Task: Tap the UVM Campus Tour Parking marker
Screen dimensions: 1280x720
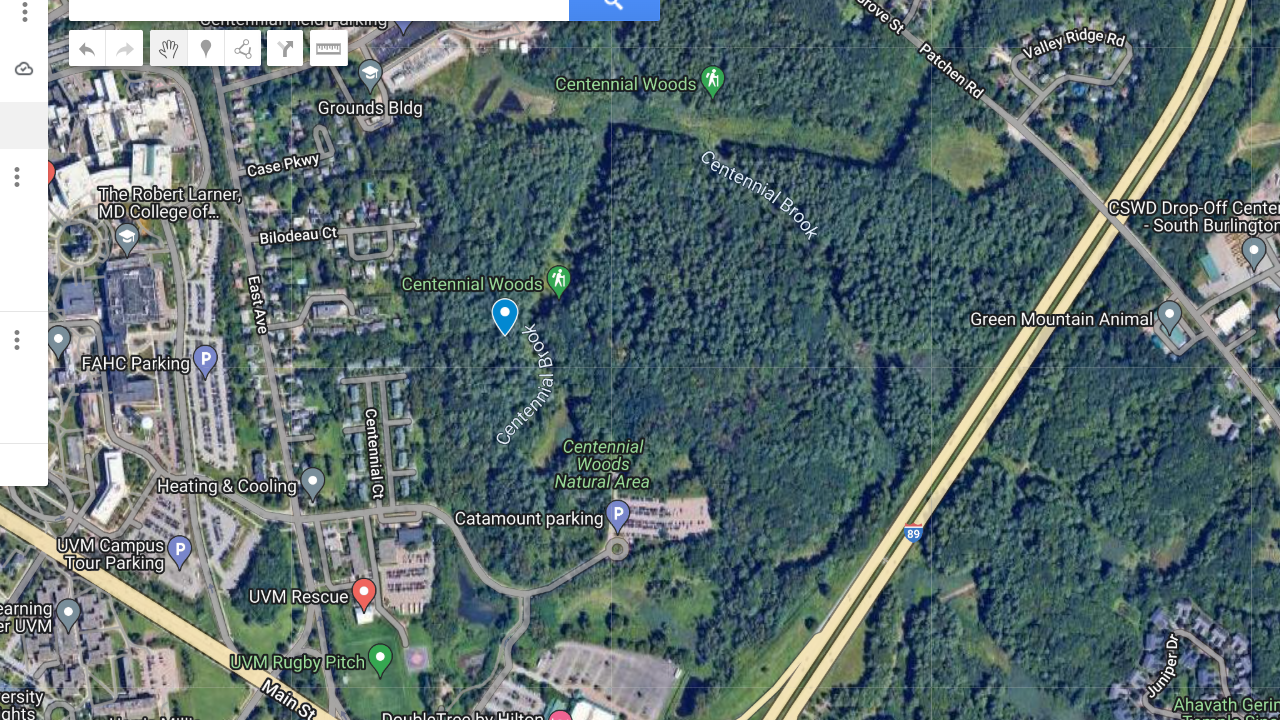Action: (x=179, y=550)
